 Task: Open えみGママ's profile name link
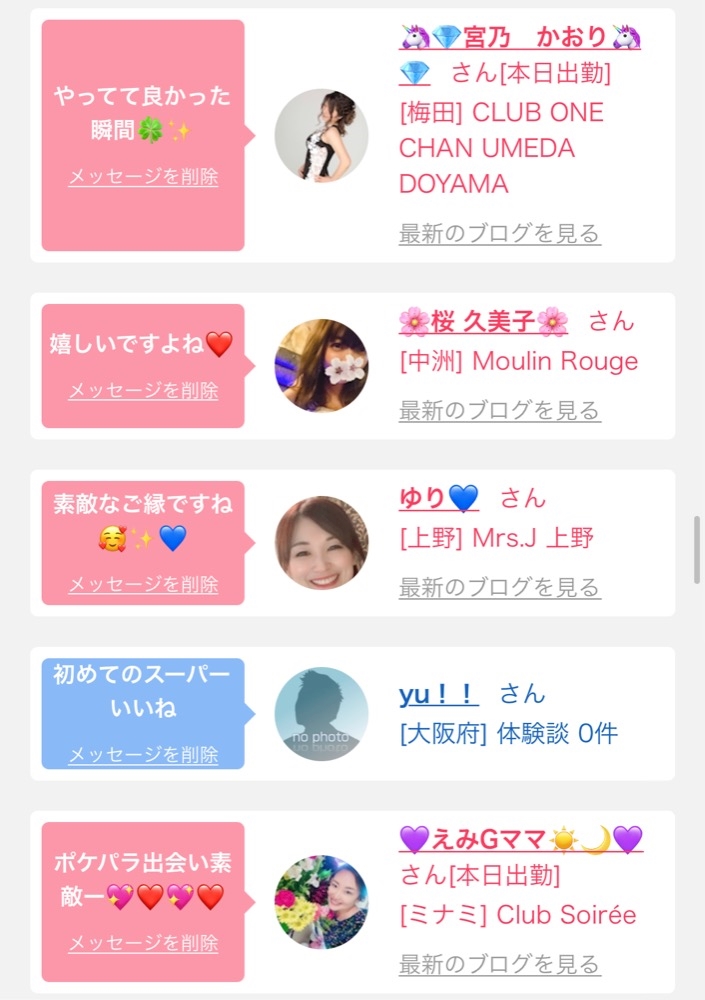coord(521,839)
